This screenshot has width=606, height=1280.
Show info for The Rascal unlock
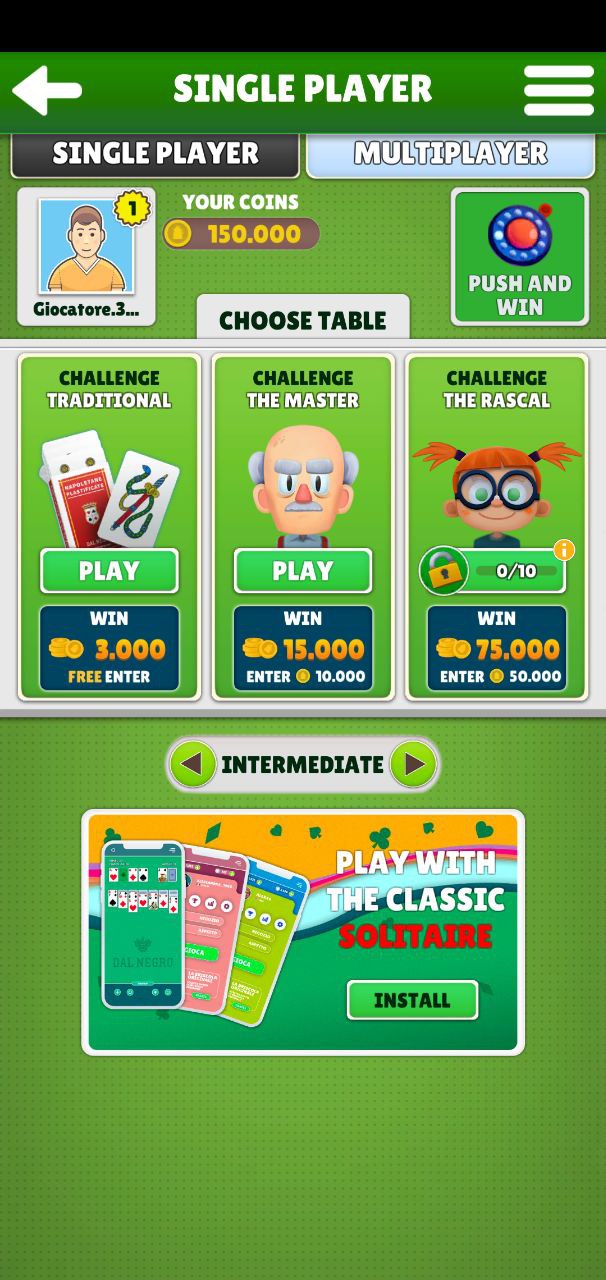pos(564,550)
